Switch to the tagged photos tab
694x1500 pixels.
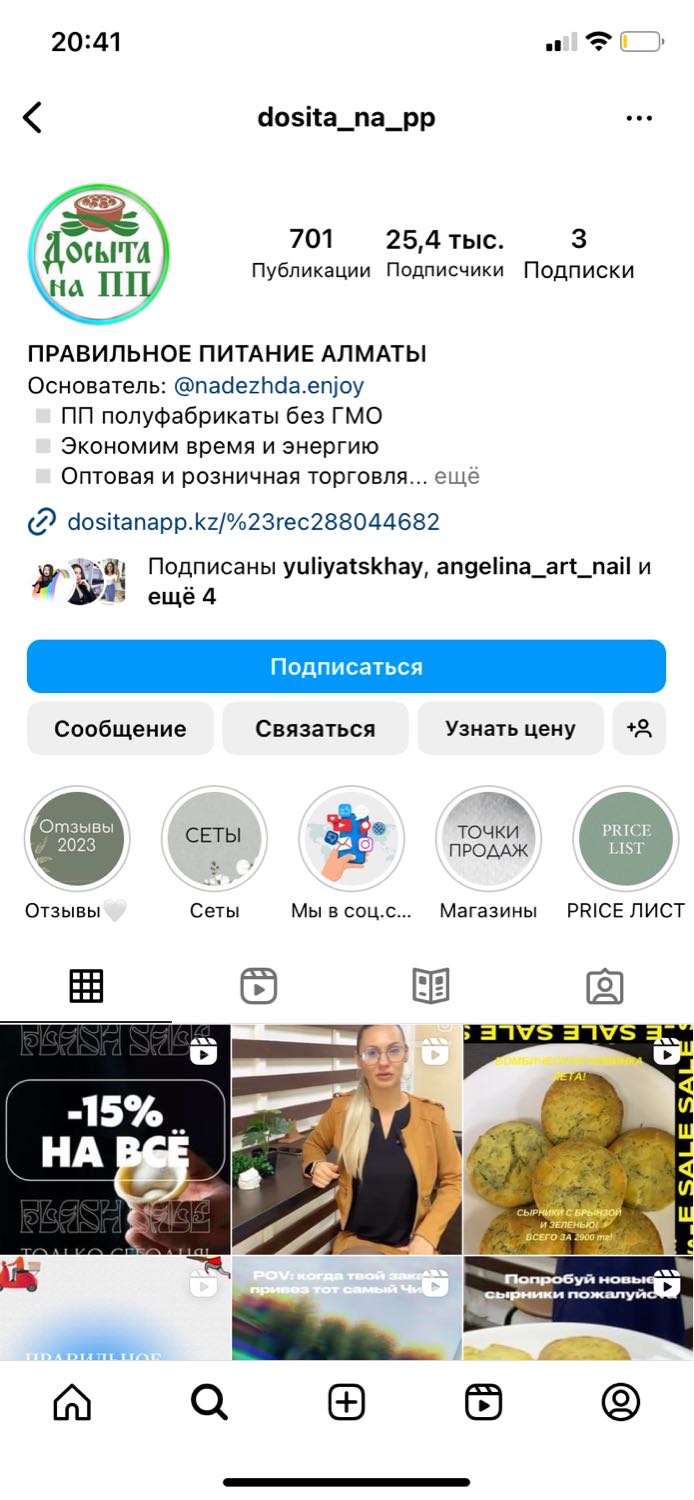[x=604, y=986]
